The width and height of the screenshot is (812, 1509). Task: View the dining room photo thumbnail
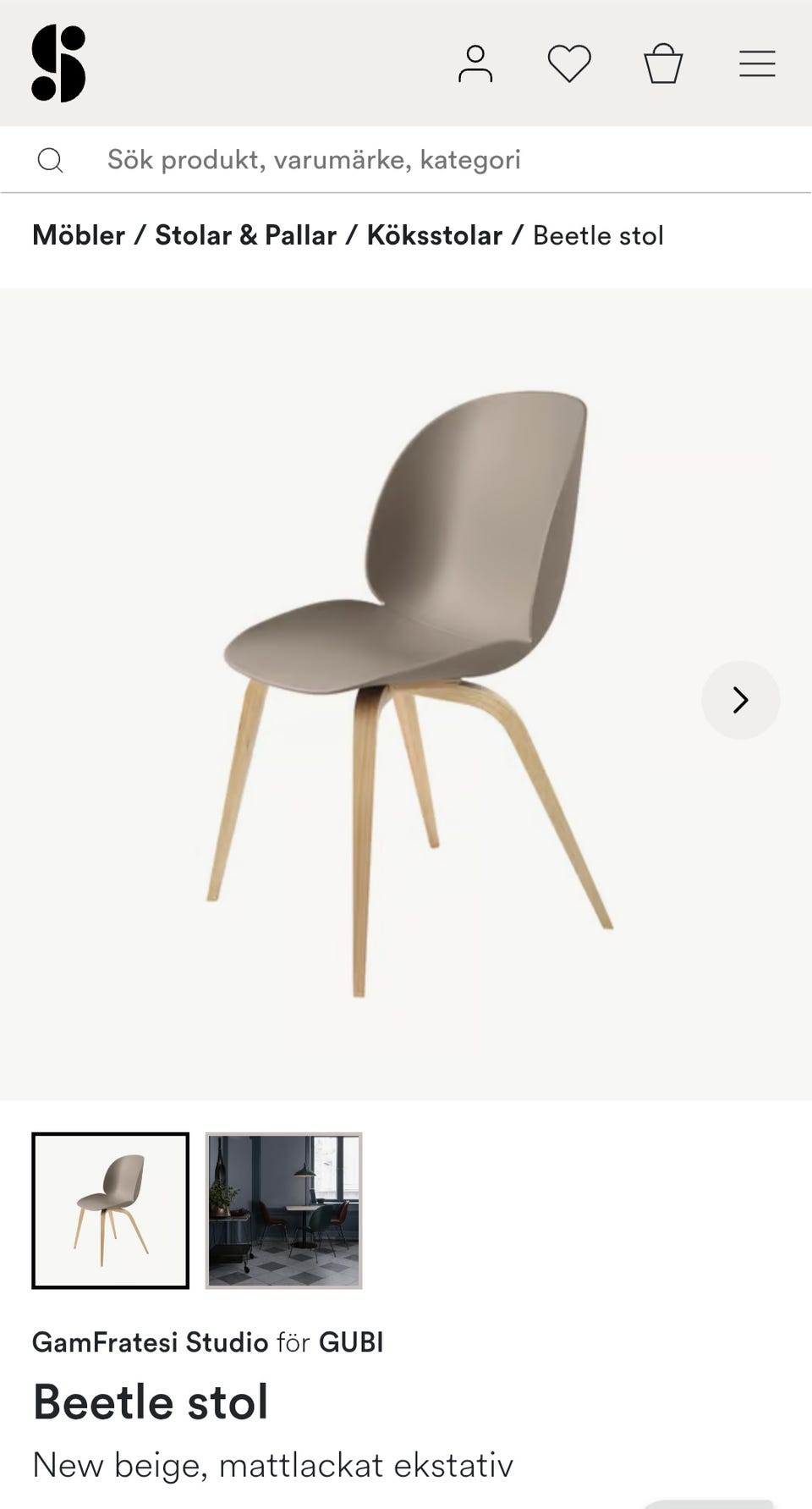pos(283,1210)
